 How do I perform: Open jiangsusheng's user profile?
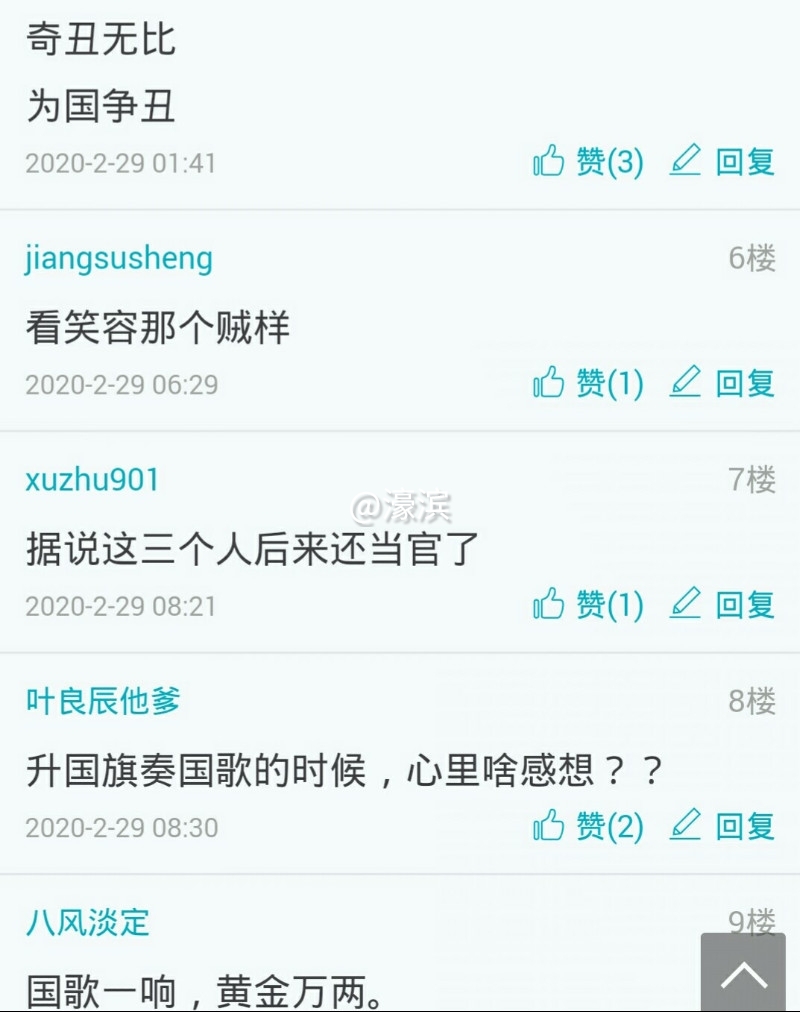(119, 258)
